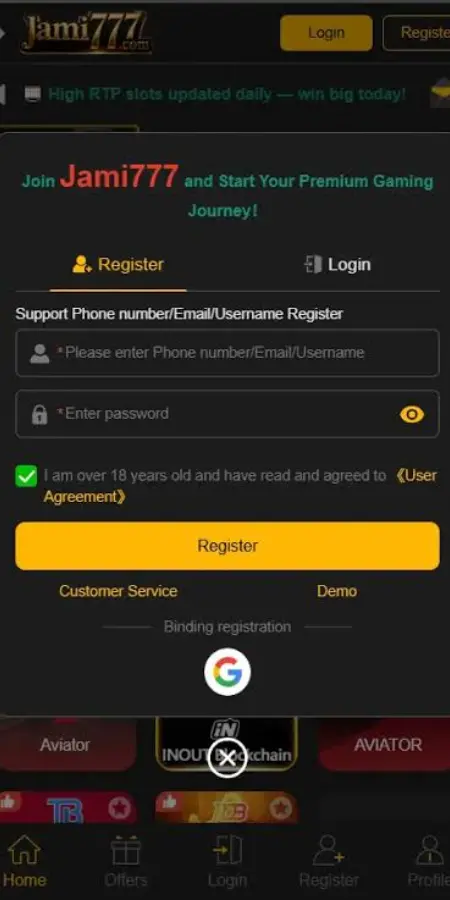The width and height of the screenshot is (450, 900).
Task: Tap the Enter password field
Action: pyautogui.click(x=227, y=414)
